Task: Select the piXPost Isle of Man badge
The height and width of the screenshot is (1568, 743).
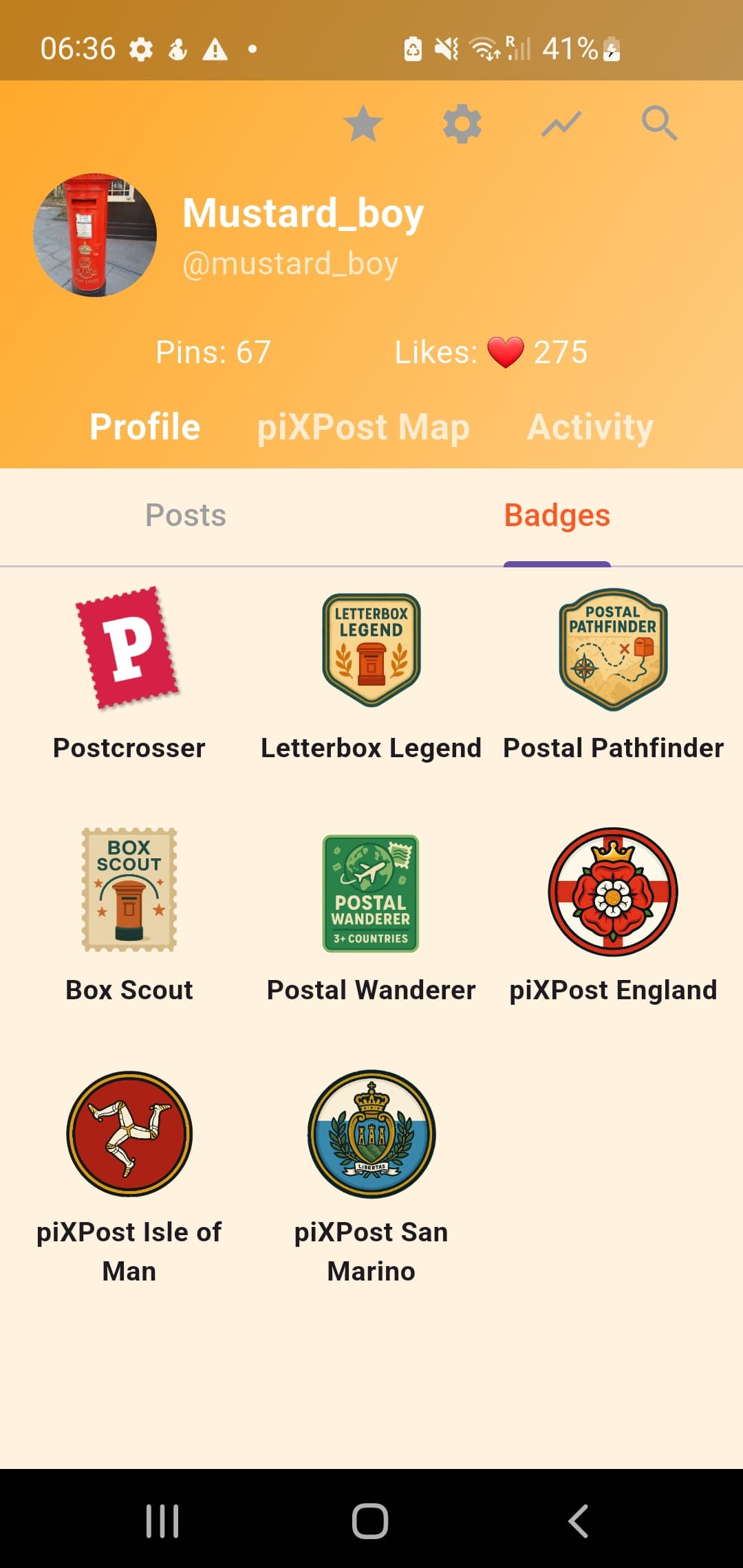Action: click(129, 1133)
